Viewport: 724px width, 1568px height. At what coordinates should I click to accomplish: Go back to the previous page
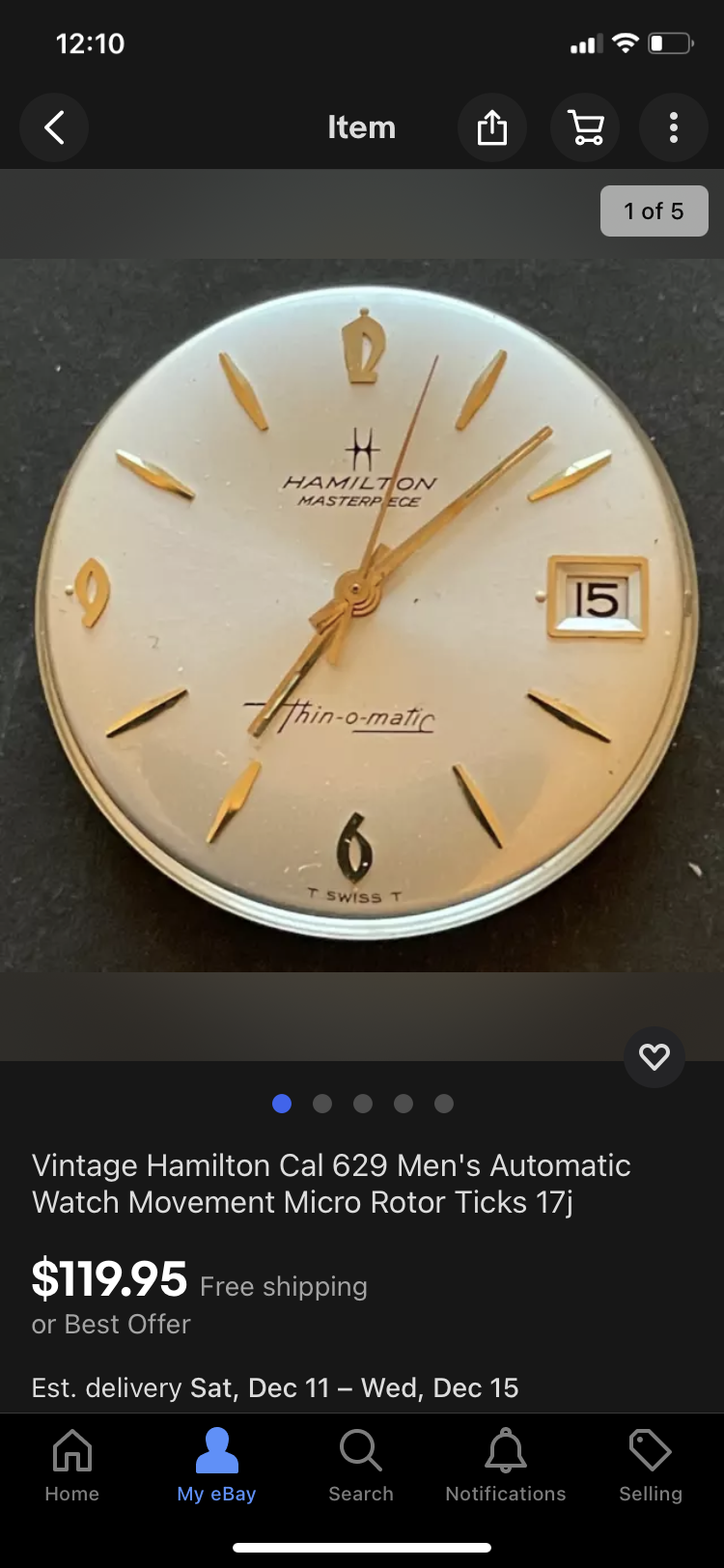click(x=54, y=127)
